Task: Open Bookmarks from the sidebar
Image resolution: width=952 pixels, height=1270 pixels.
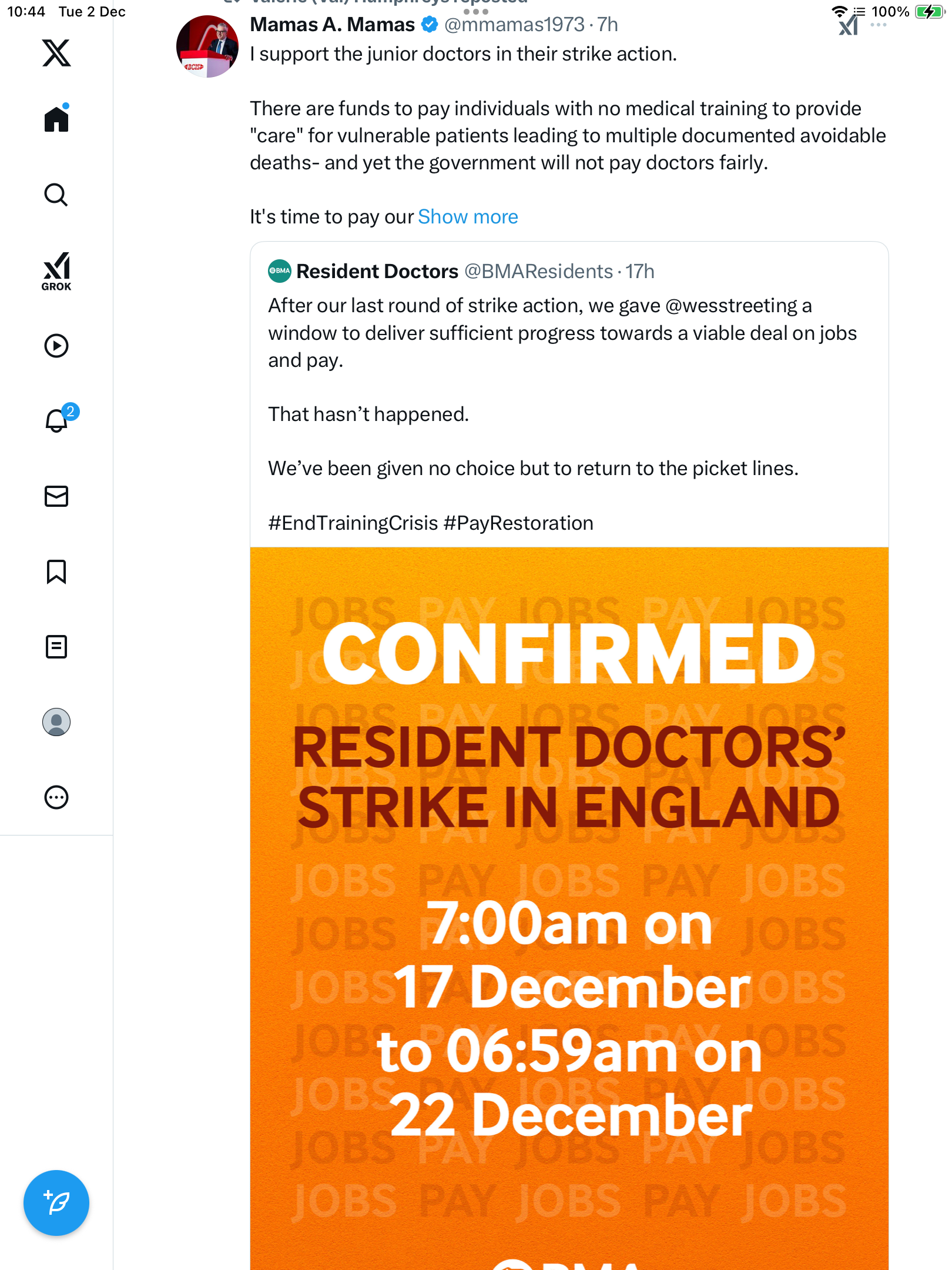Action: coord(56,571)
